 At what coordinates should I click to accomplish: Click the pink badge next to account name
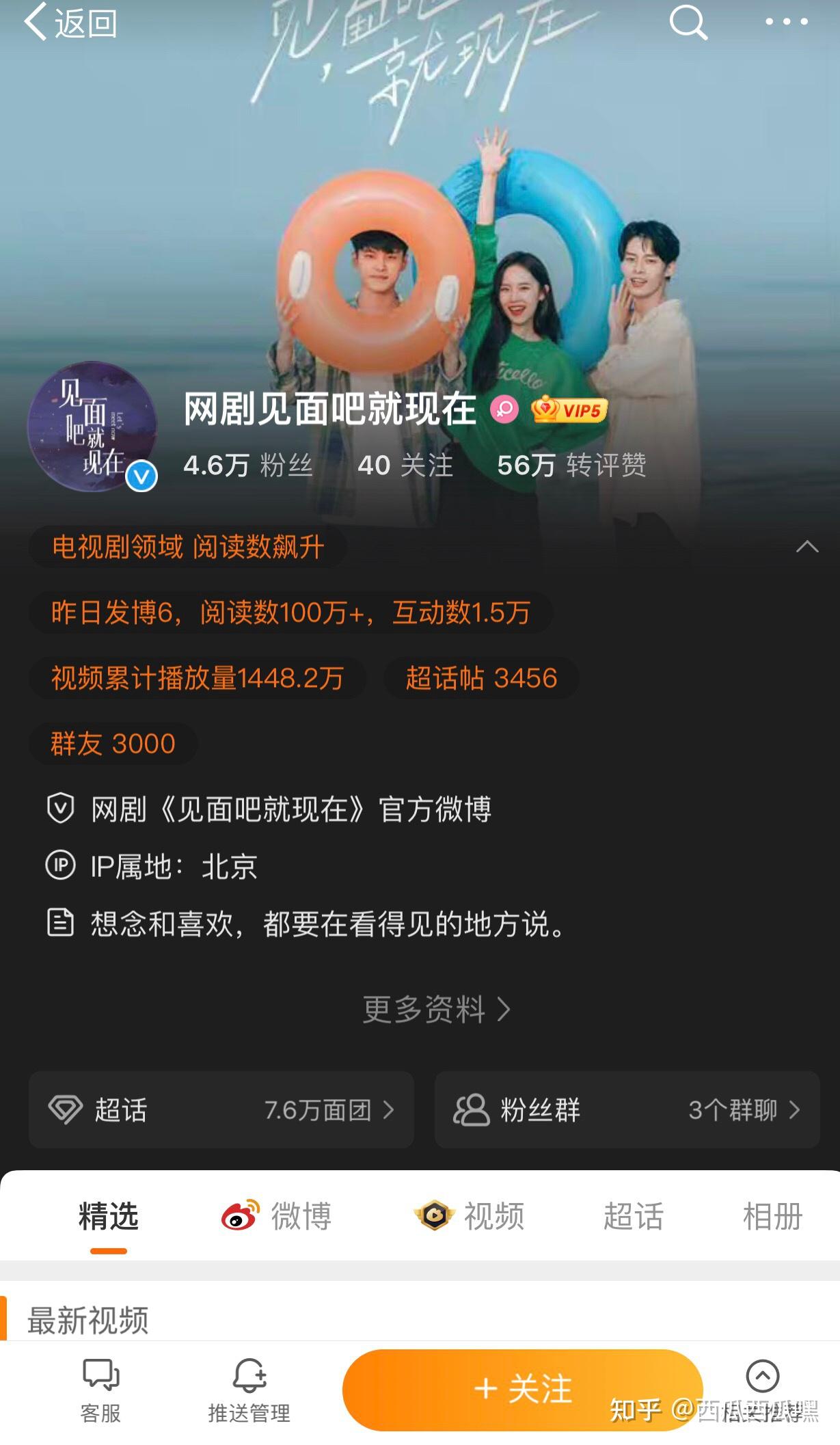point(504,410)
